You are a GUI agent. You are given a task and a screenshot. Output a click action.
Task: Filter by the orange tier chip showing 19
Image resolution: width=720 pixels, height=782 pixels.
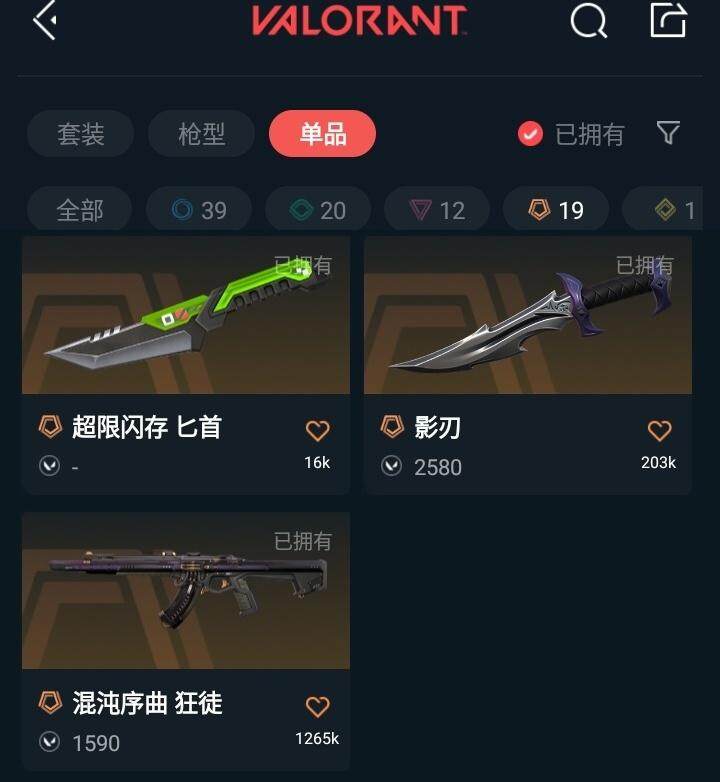point(556,210)
